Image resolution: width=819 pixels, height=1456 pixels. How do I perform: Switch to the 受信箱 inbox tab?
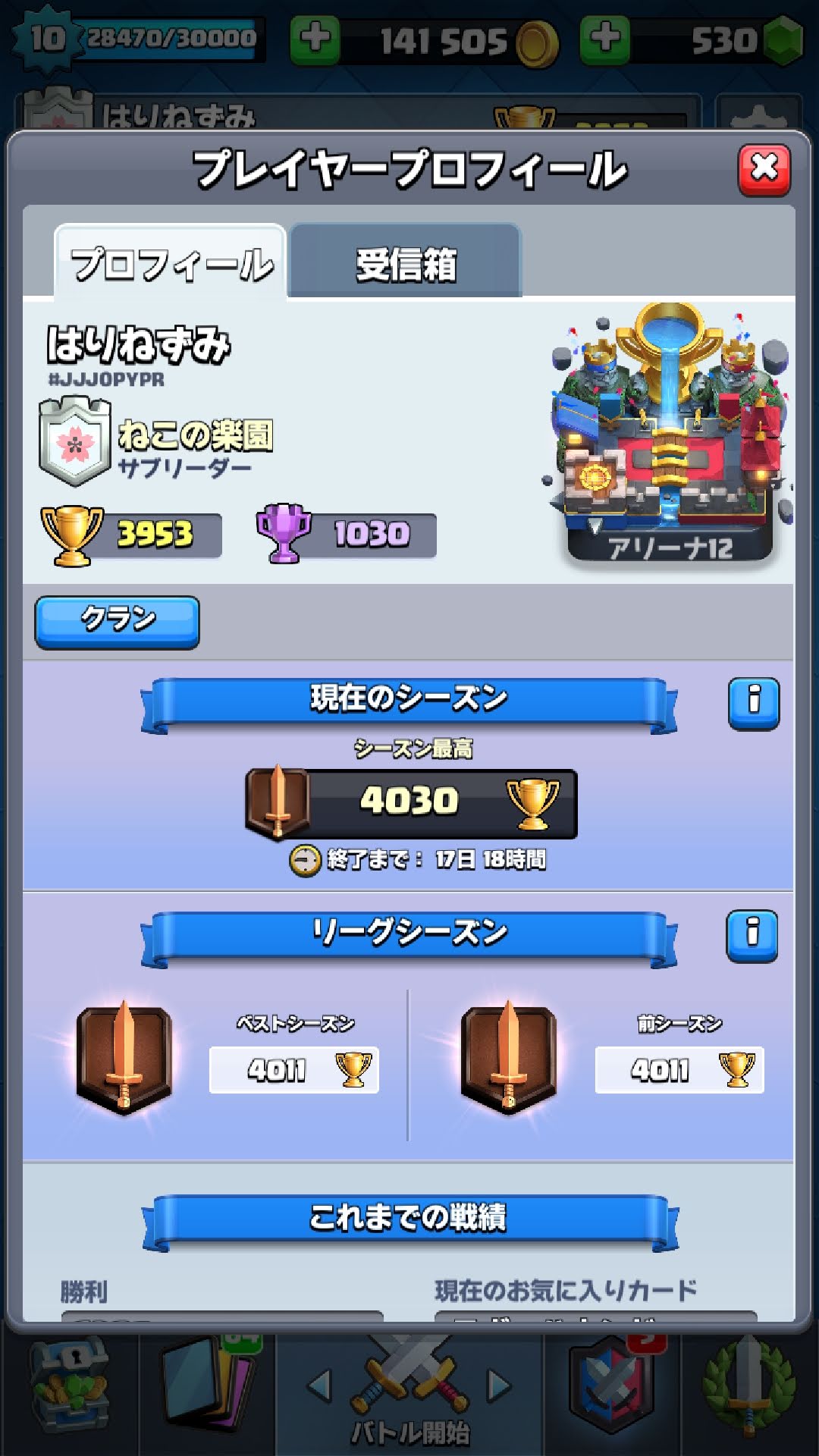[406, 263]
